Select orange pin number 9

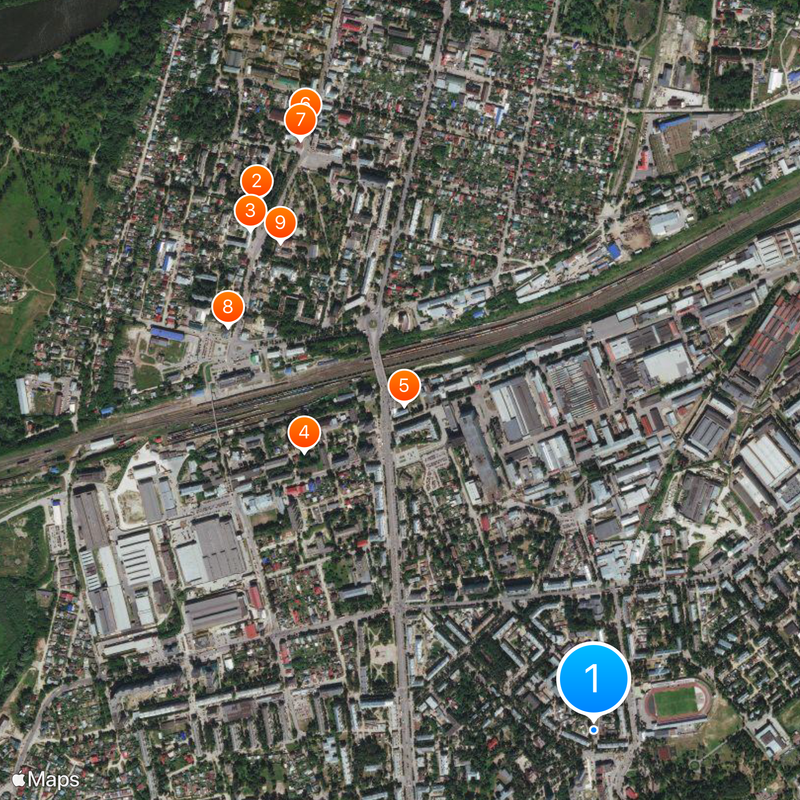(280, 223)
